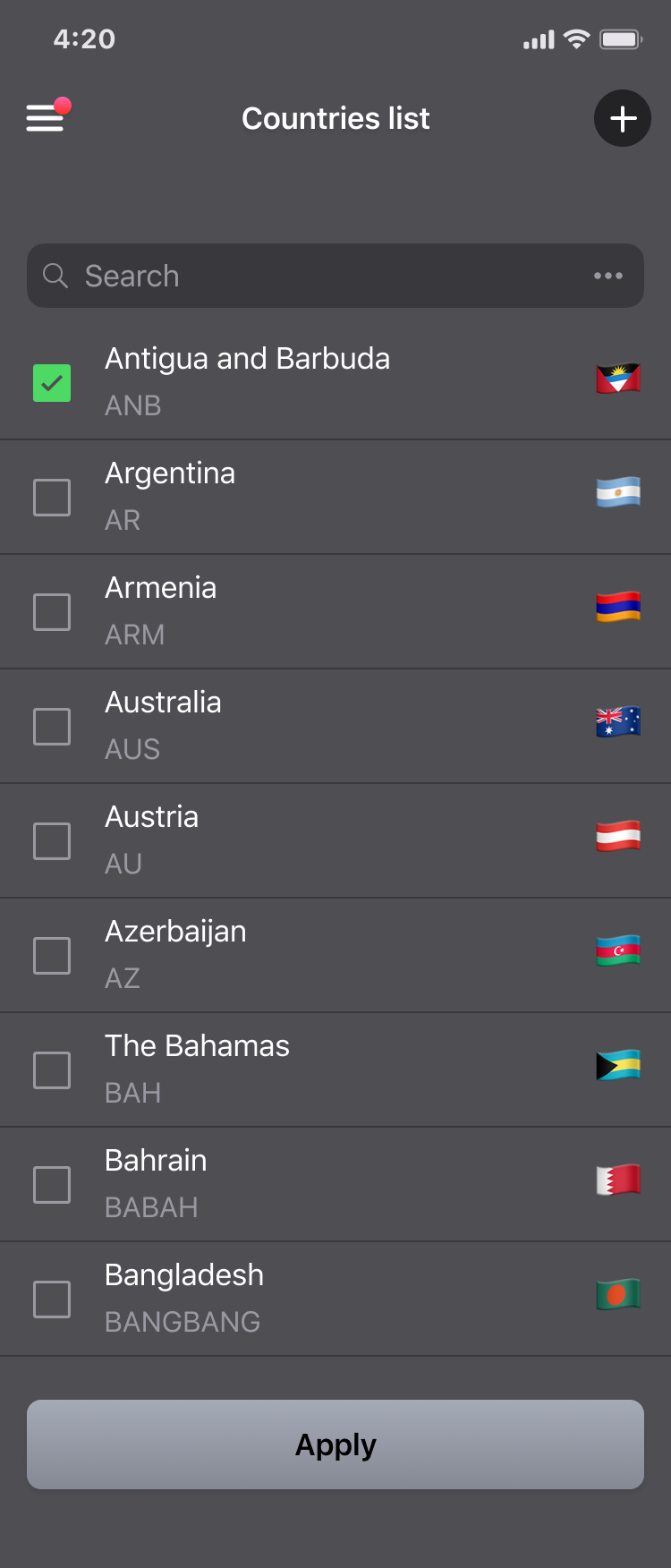Image resolution: width=671 pixels, height=1568 pixels.
Task: Tap the plus button to add a country
Action: point(623,118)
